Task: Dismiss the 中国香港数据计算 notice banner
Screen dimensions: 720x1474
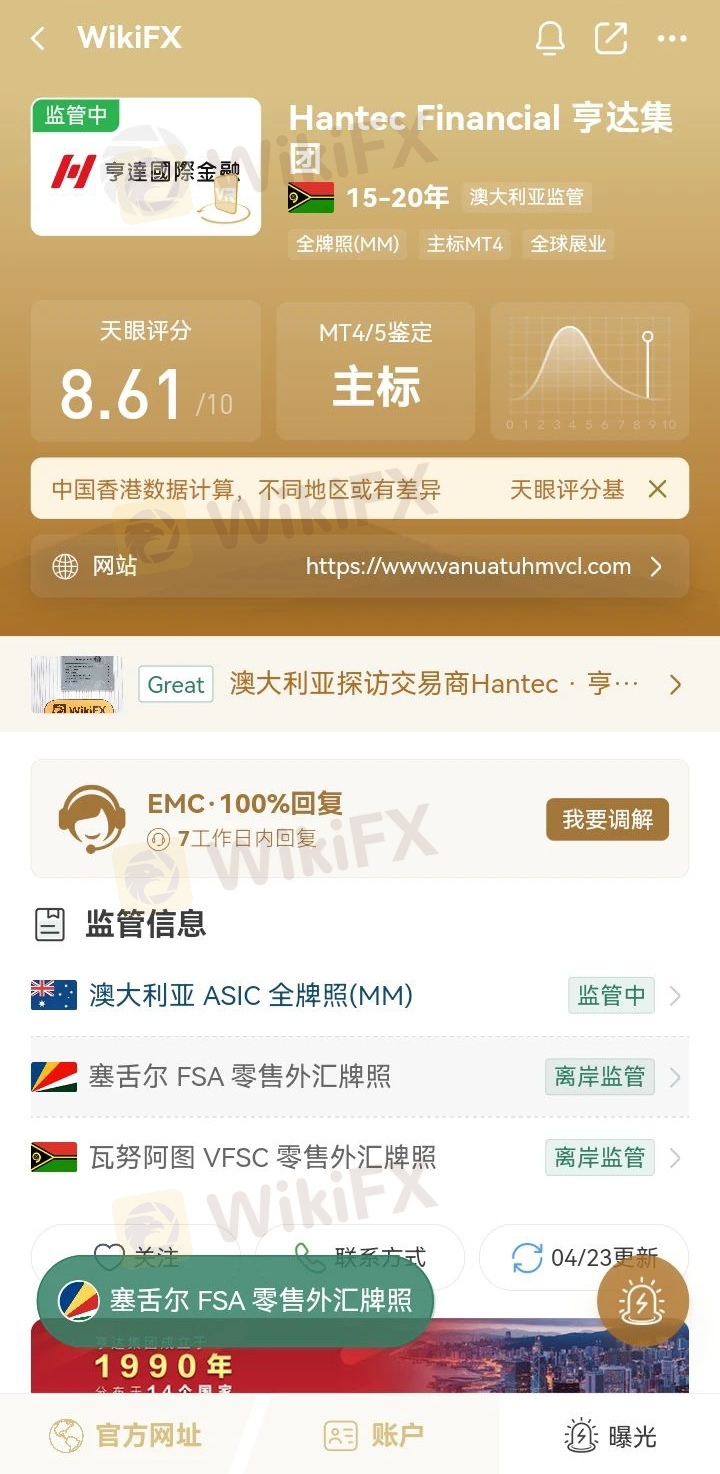Action: pos(657,489)
